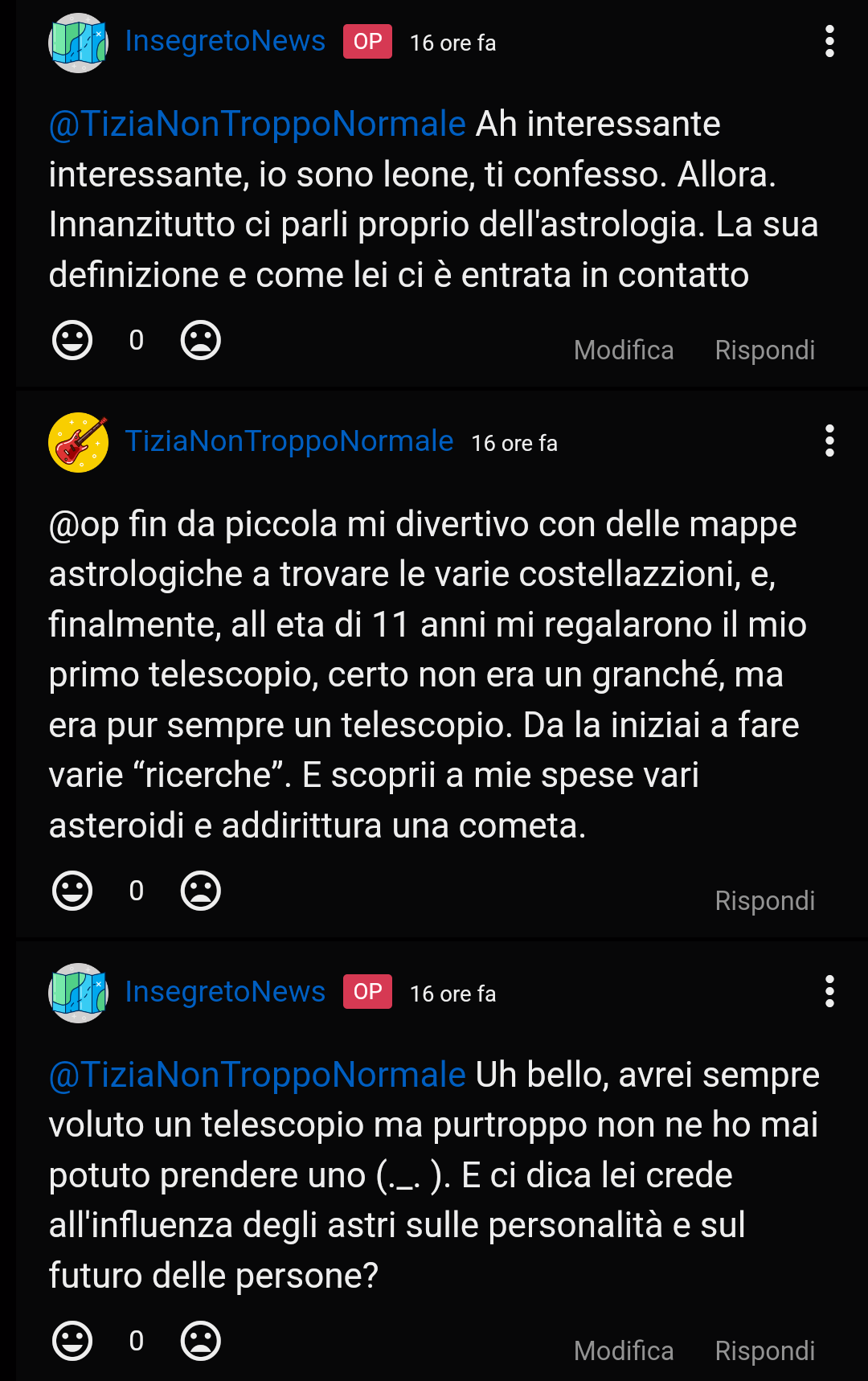Viewport: 868px width, 1381px height.
Task: Downvote the "Uh bello" comment with sad face
Action: point(201,1341)
